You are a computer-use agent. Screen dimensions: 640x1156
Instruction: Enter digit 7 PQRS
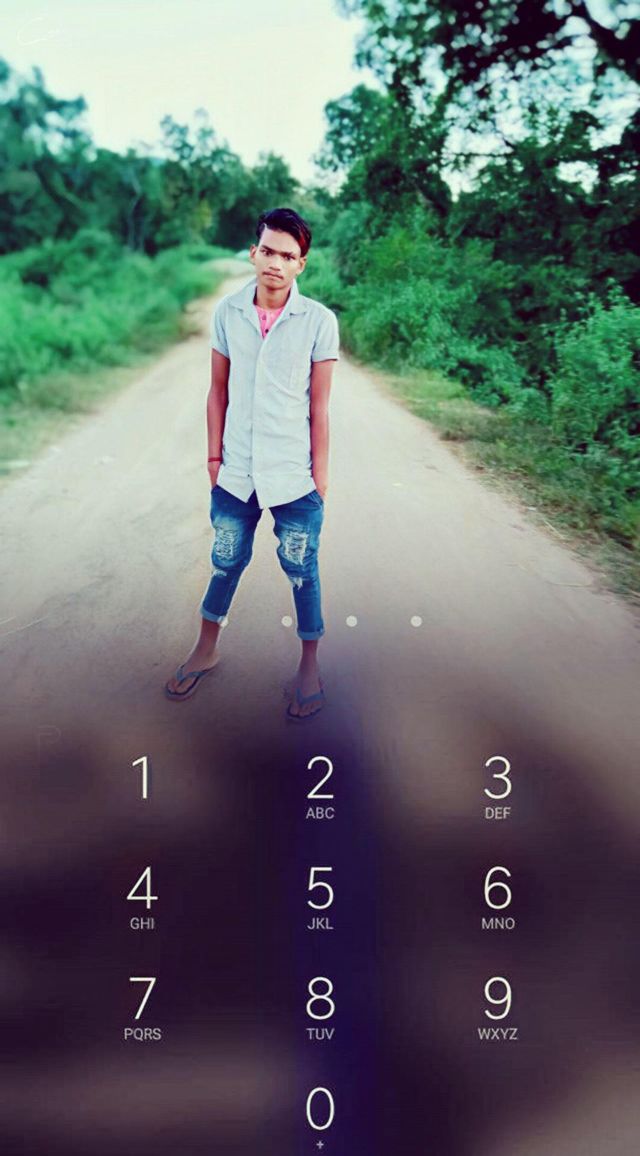(142, 1009)
